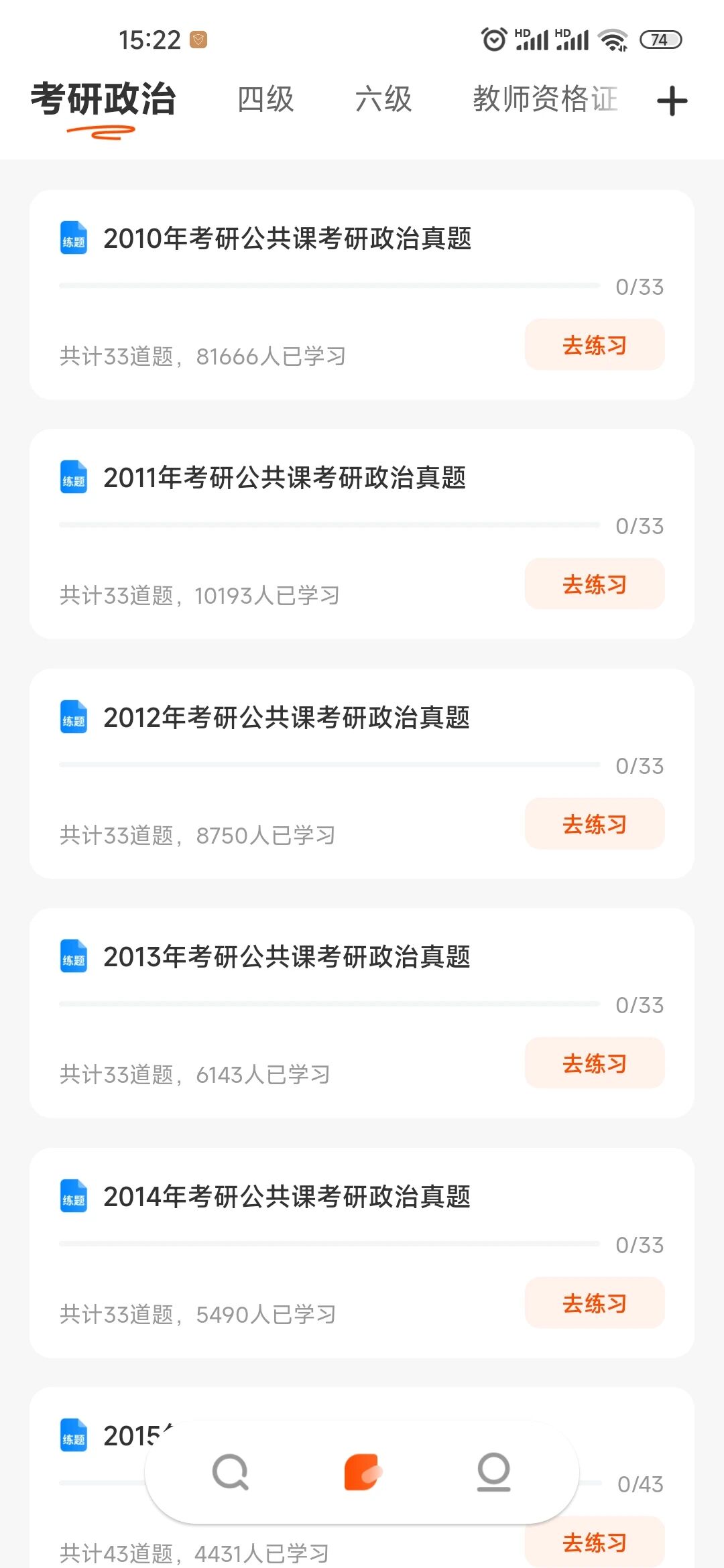Start 去练习 for the 2013年 exam
The height and width of the screenshot is (1568, 724).
coord(594,1063)
